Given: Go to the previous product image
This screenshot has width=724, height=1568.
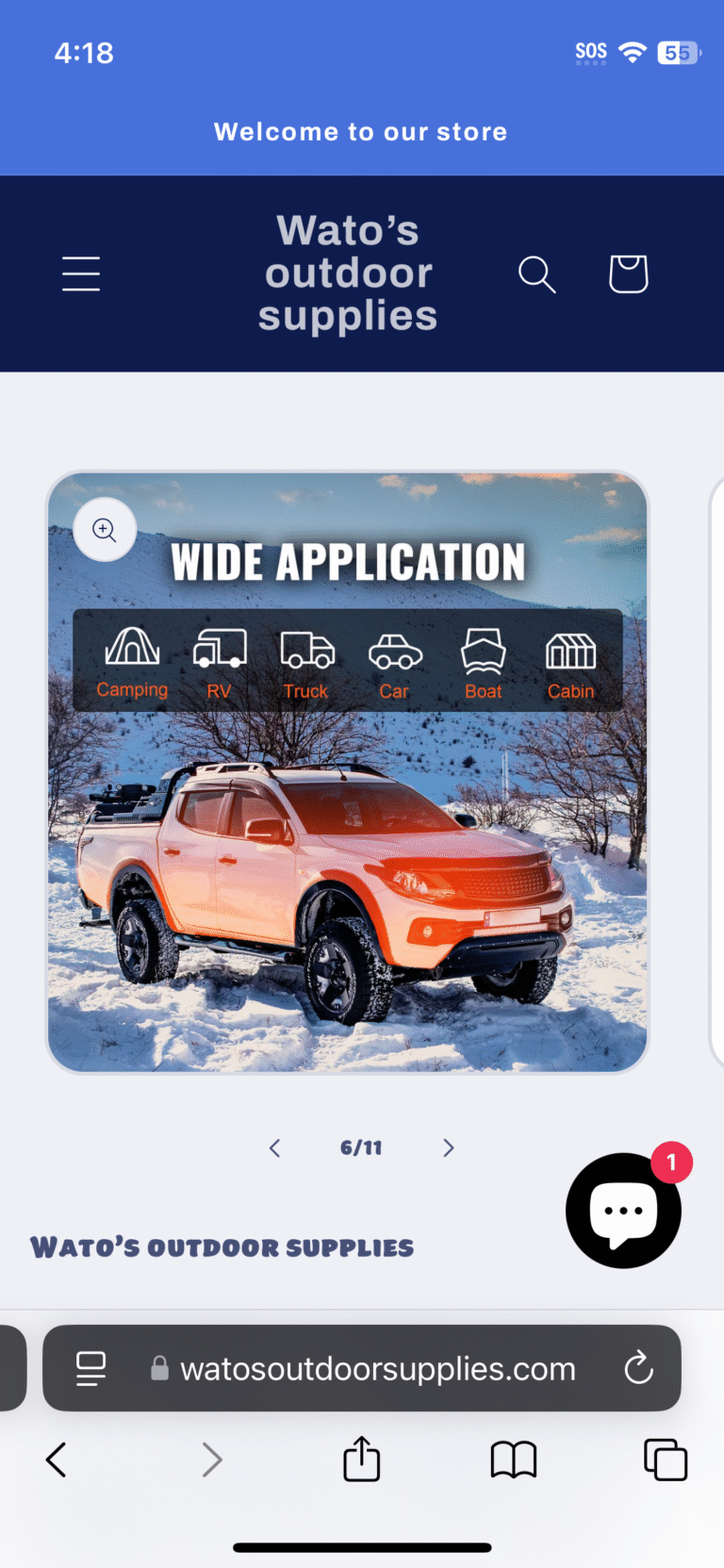Looking at the screenshot, I should (x=274, y=1147).
